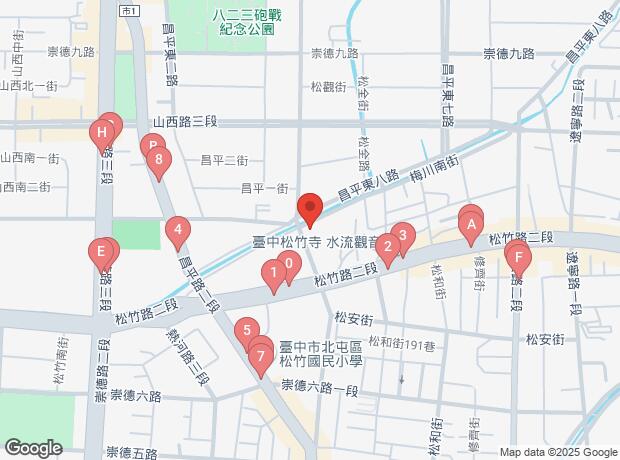
Task: Open marker A on 松竹路二段
Action: pyautogui.click(x=470, y=226)
